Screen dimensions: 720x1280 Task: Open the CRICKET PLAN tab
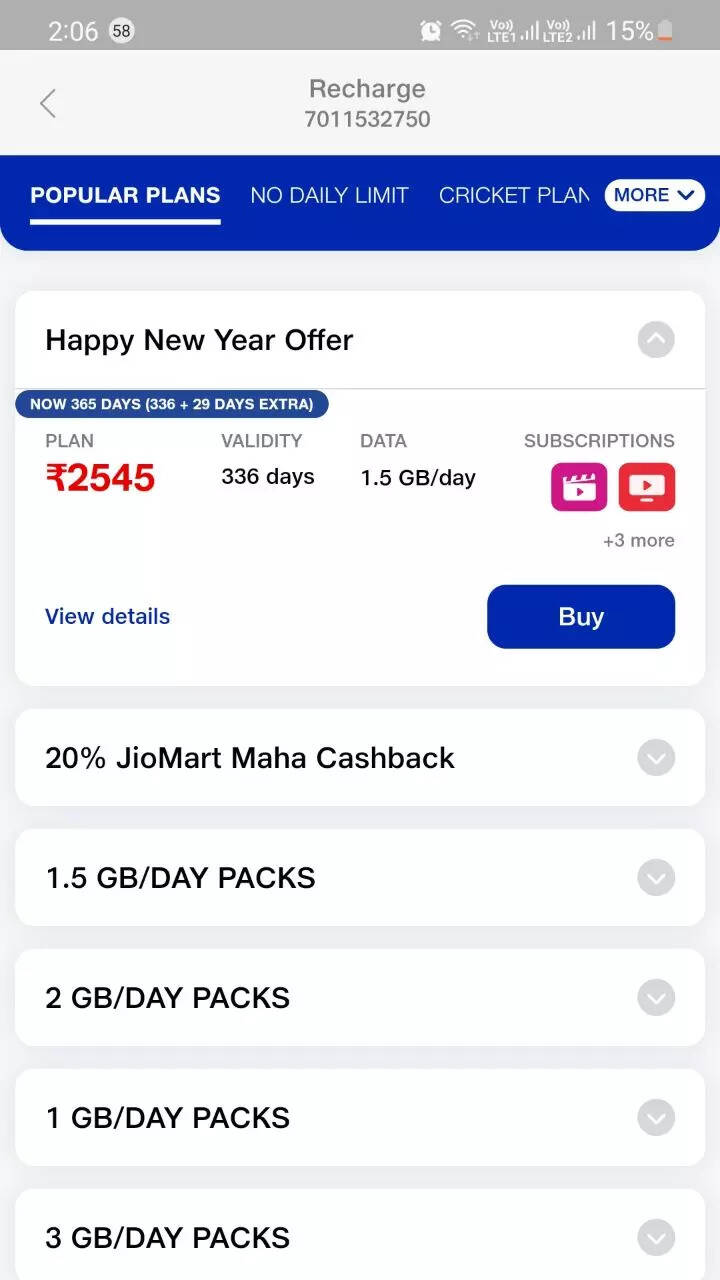point(513,195)
